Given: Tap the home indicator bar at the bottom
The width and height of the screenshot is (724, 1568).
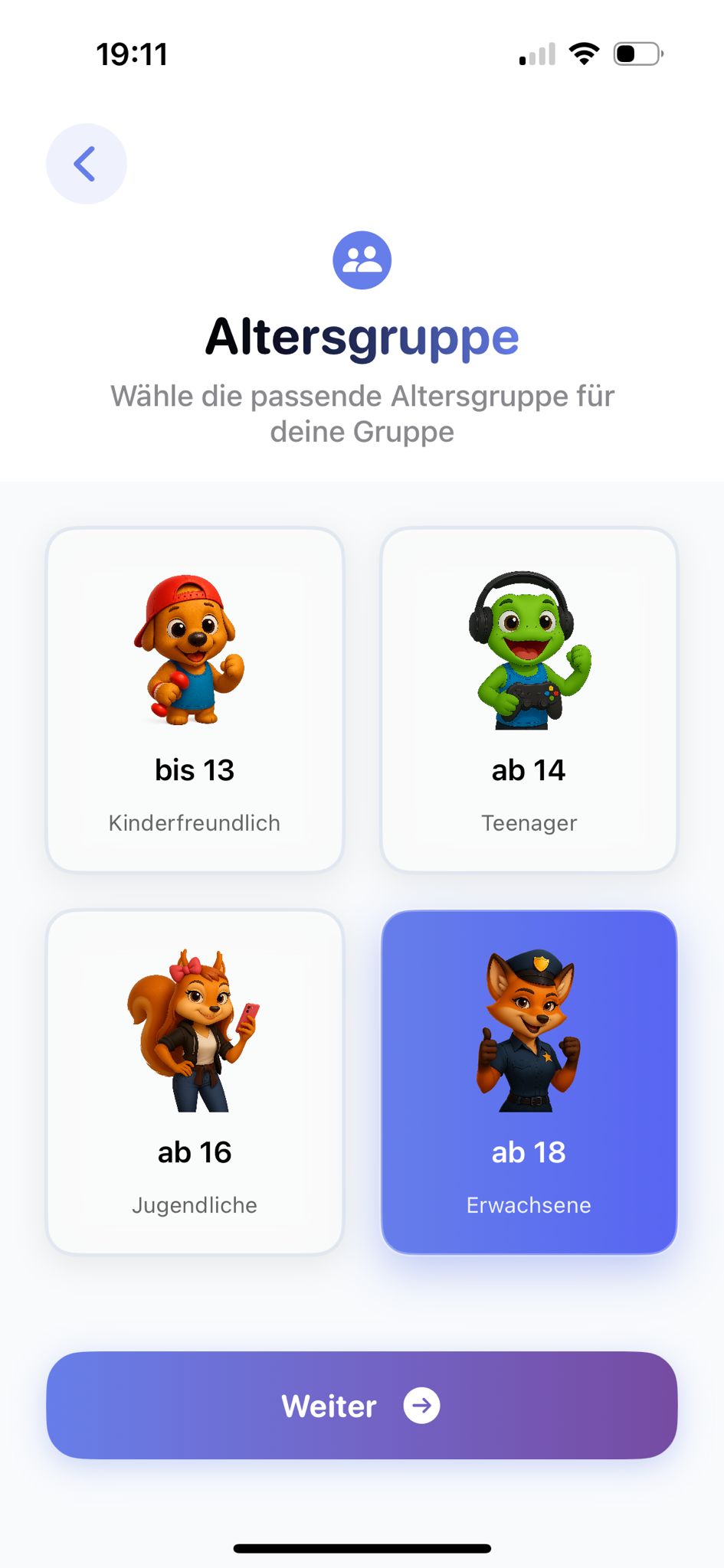Looking at the screenshot, I should pos(362,1547).
